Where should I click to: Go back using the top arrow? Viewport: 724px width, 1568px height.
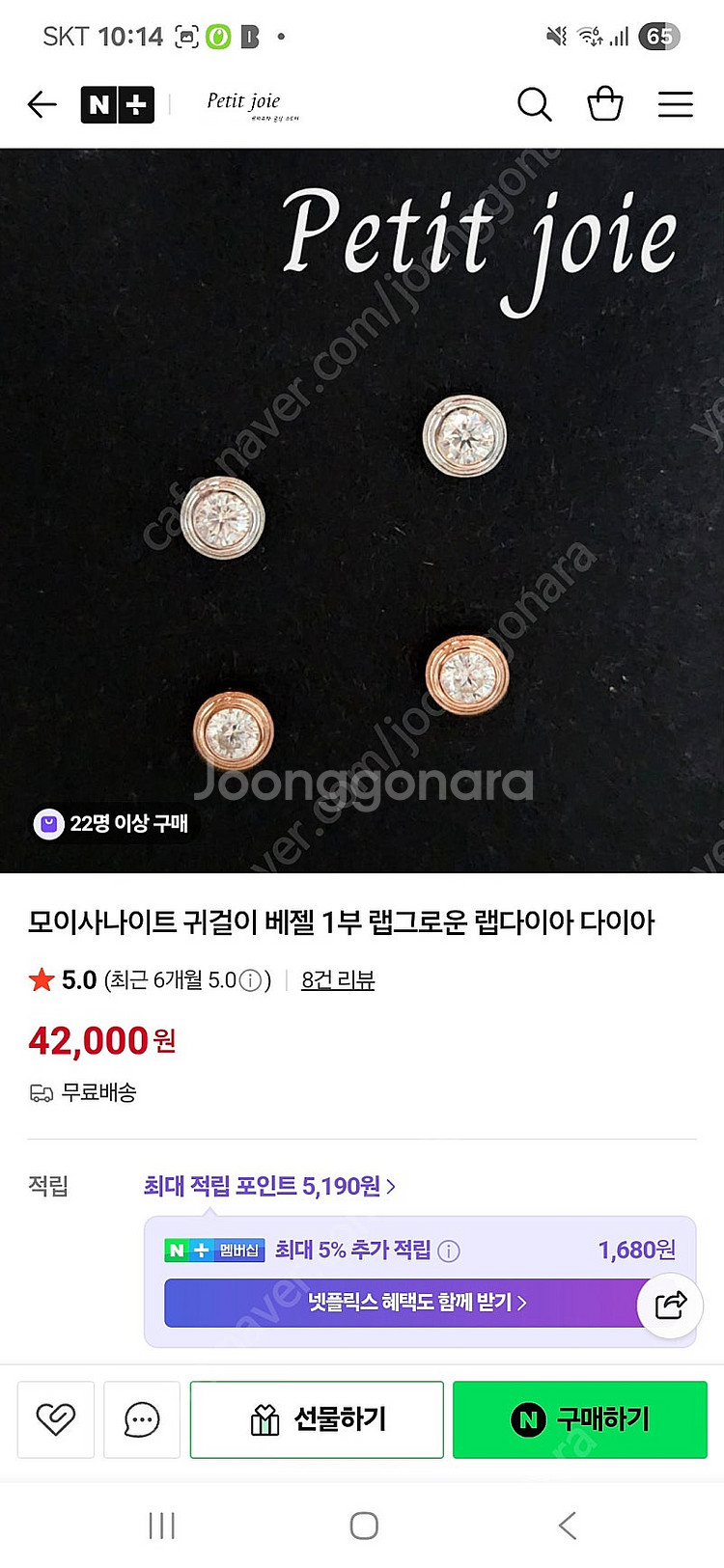pyautogui.click(x=42, y=104)
